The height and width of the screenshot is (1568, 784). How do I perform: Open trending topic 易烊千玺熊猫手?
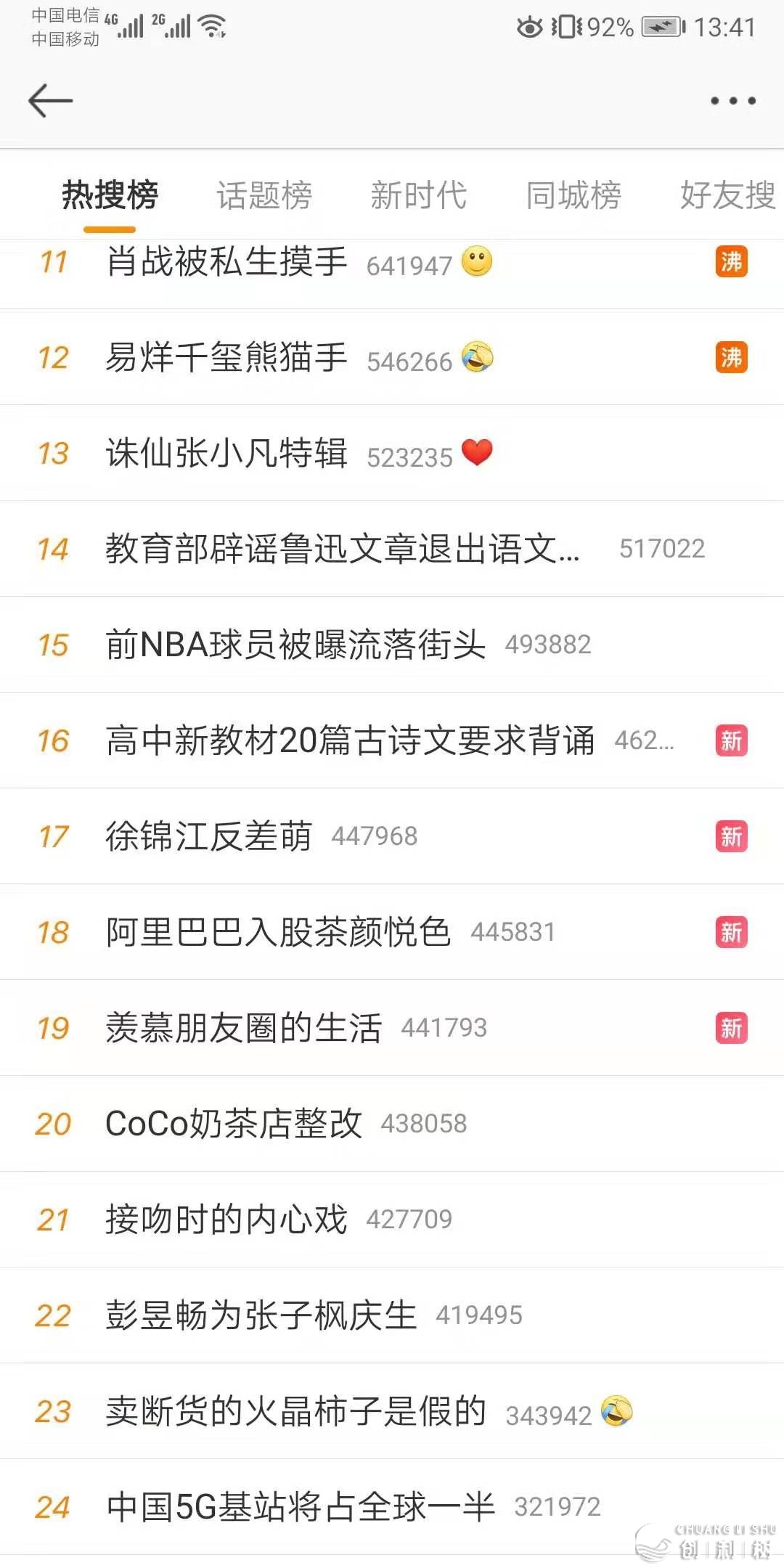[226, 358]
